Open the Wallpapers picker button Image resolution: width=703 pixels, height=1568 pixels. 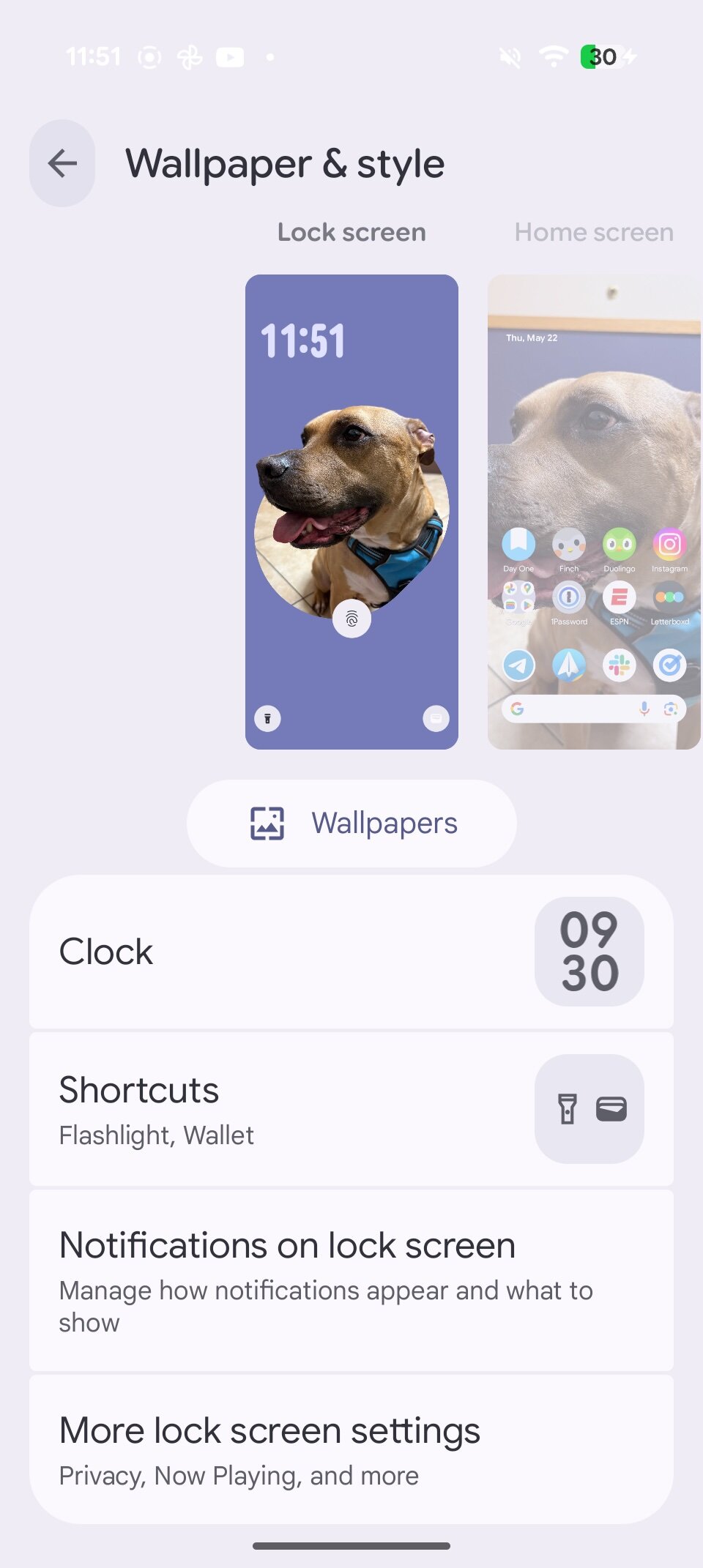tap(351, 824)
